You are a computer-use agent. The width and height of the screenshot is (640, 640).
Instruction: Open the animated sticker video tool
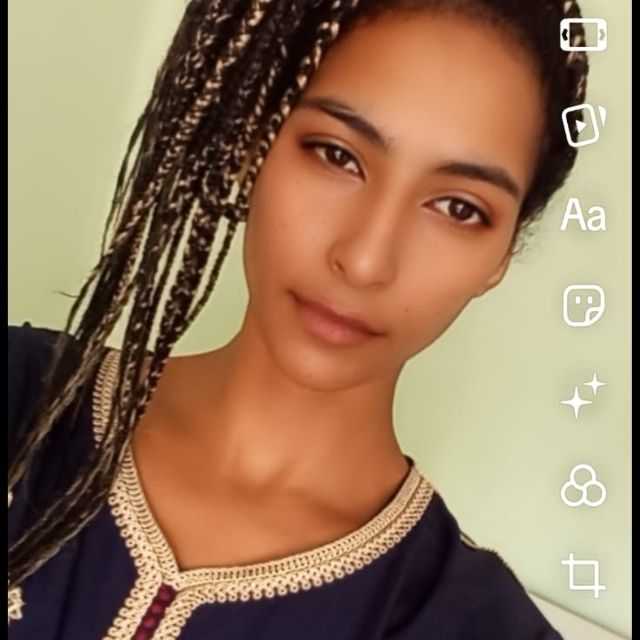click(x=583, y=125)
